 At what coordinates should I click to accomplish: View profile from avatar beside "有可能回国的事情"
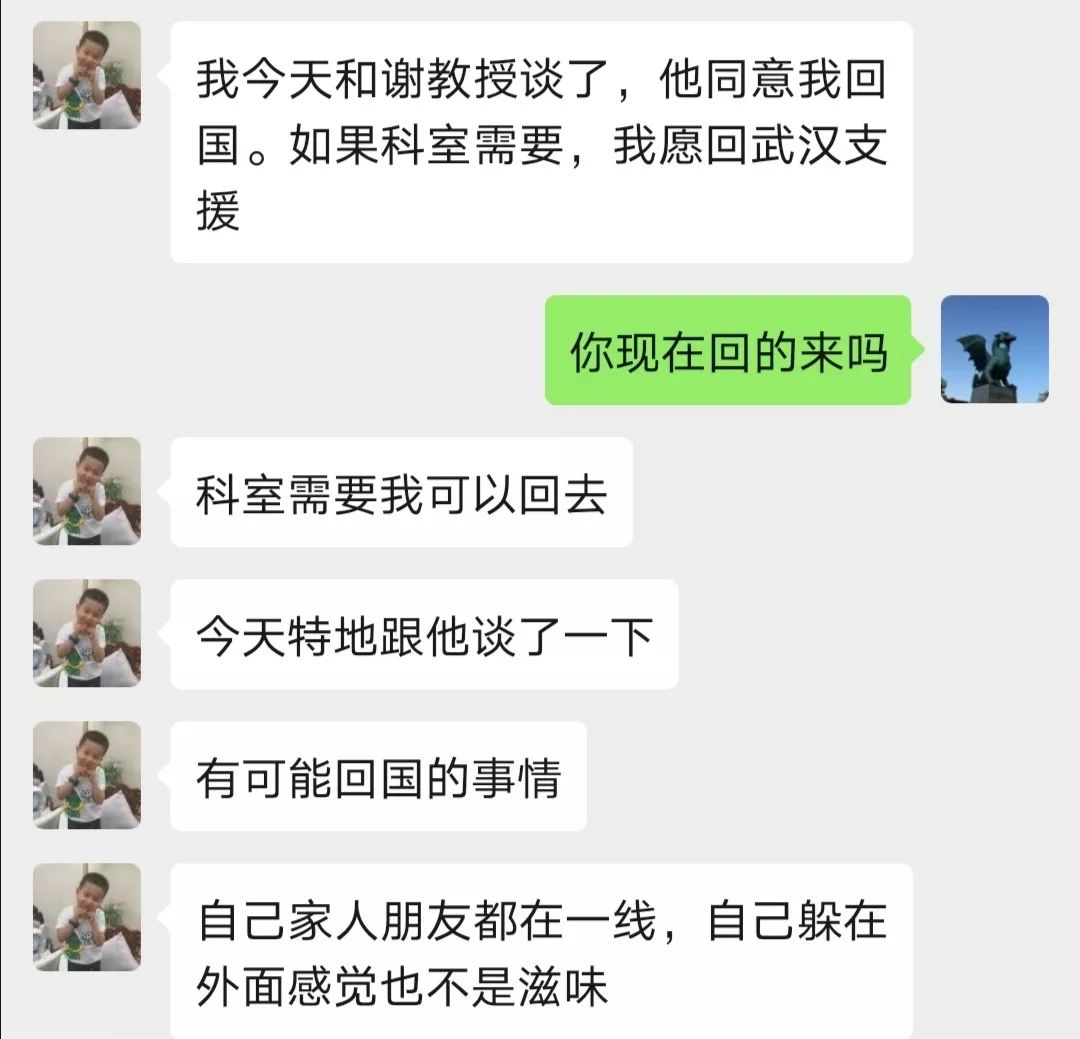pos(87,775)
